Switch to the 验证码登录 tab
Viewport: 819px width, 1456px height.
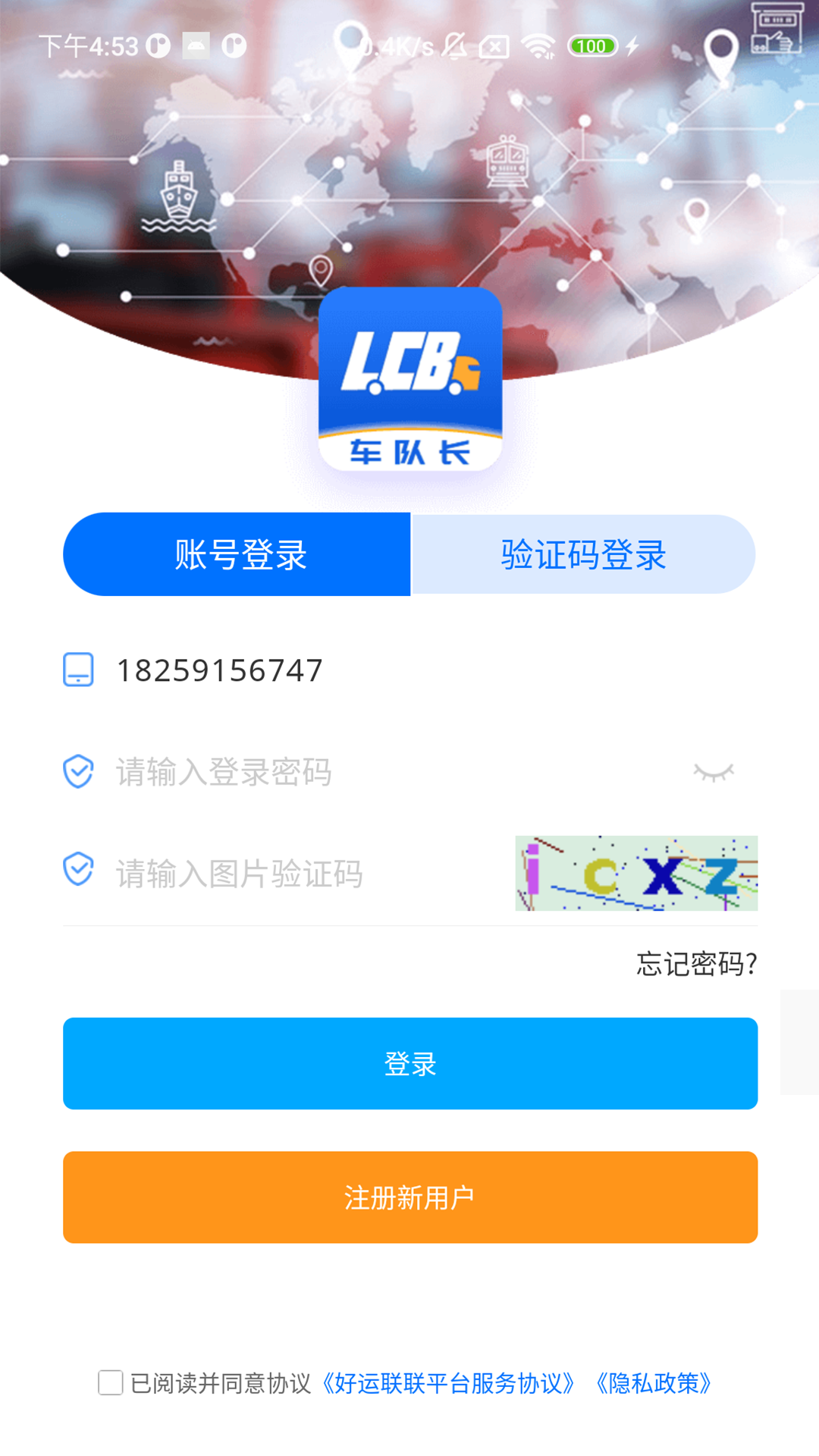tap(582, 554)
